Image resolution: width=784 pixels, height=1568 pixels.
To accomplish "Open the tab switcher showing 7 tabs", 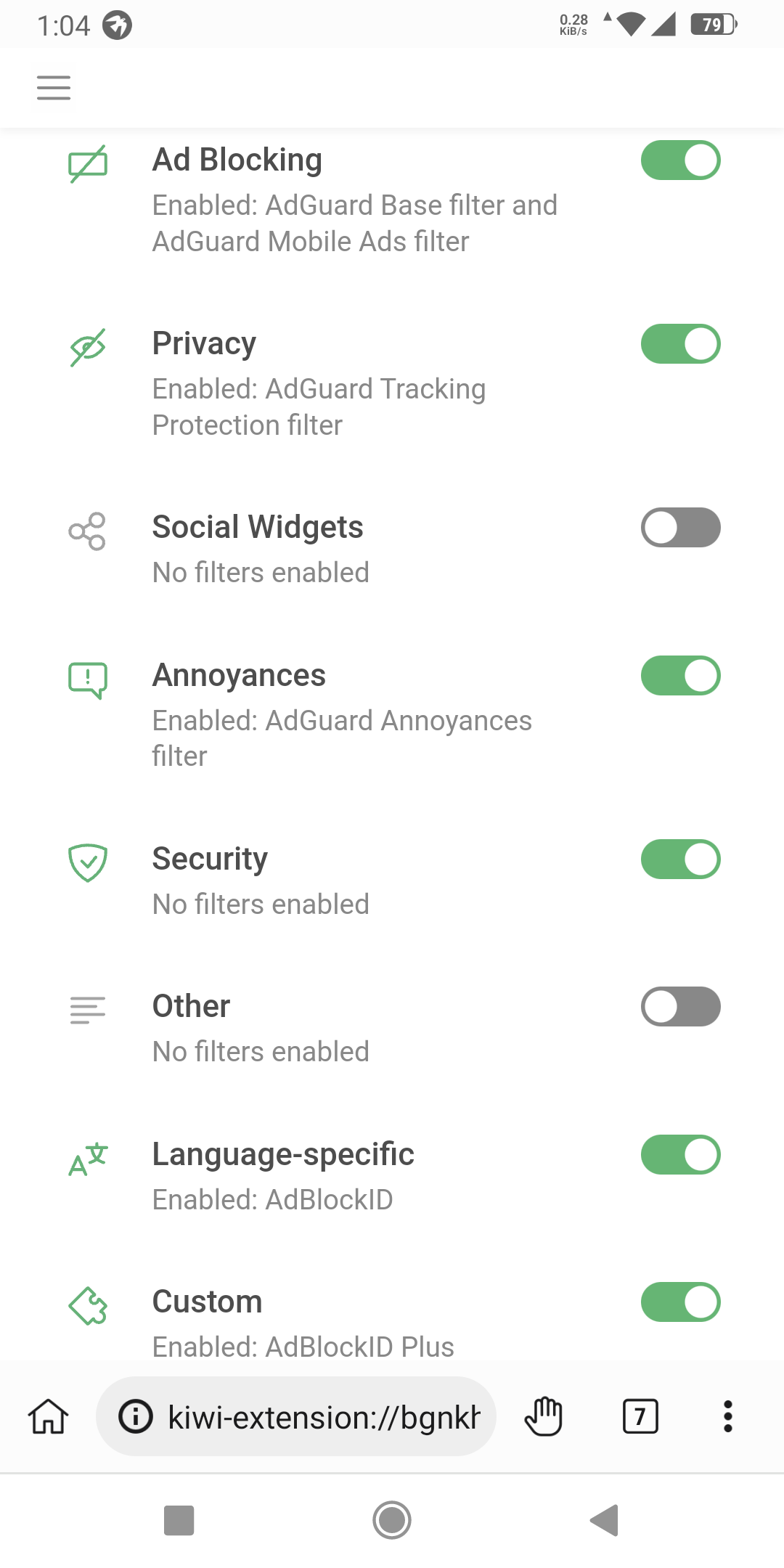I will (x=640, y=1416).
